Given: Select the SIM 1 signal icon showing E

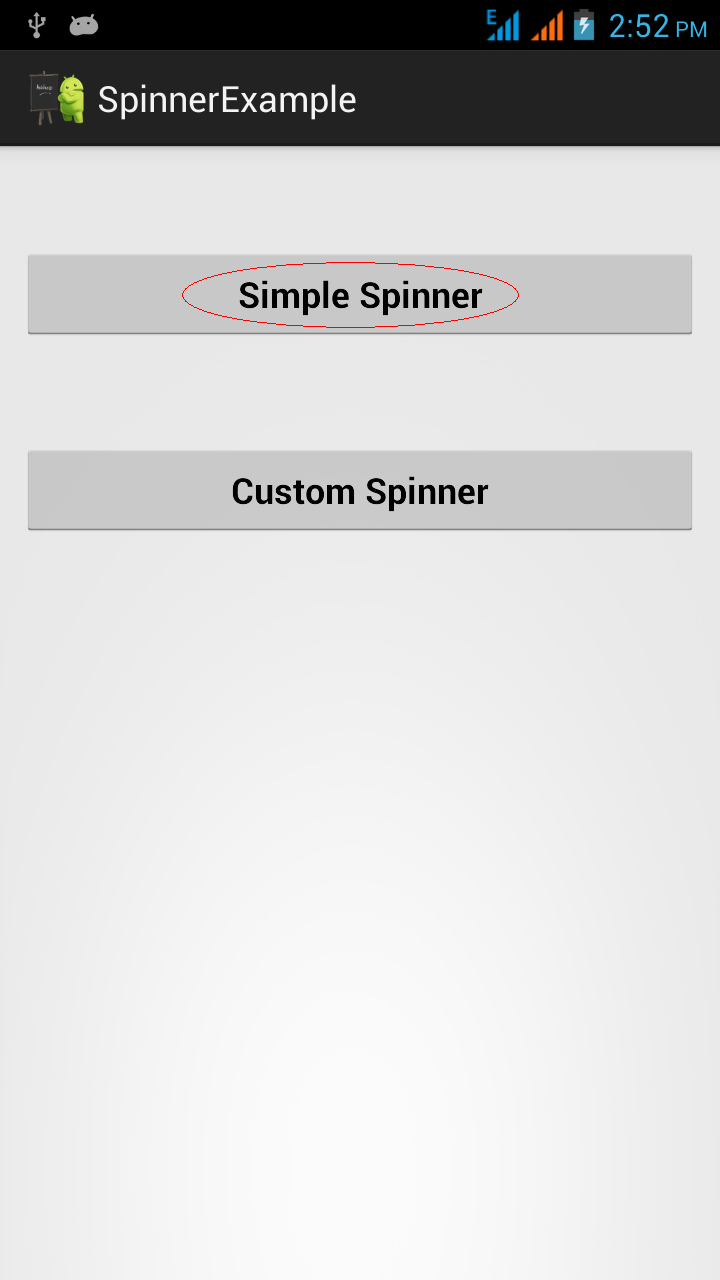Looking at the screenshot, I should pos(505,25).
